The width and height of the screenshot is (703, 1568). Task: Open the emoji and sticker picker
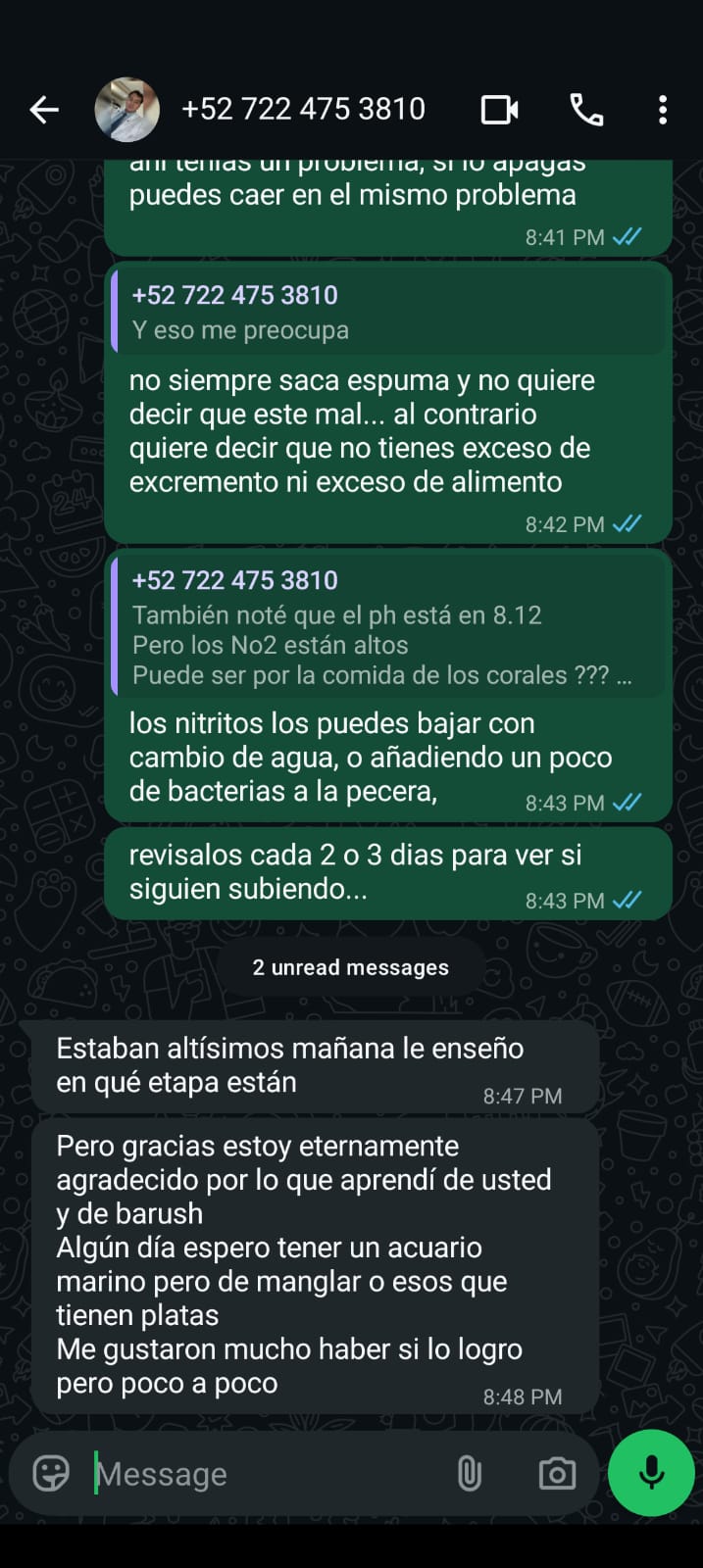(51, 1473)
